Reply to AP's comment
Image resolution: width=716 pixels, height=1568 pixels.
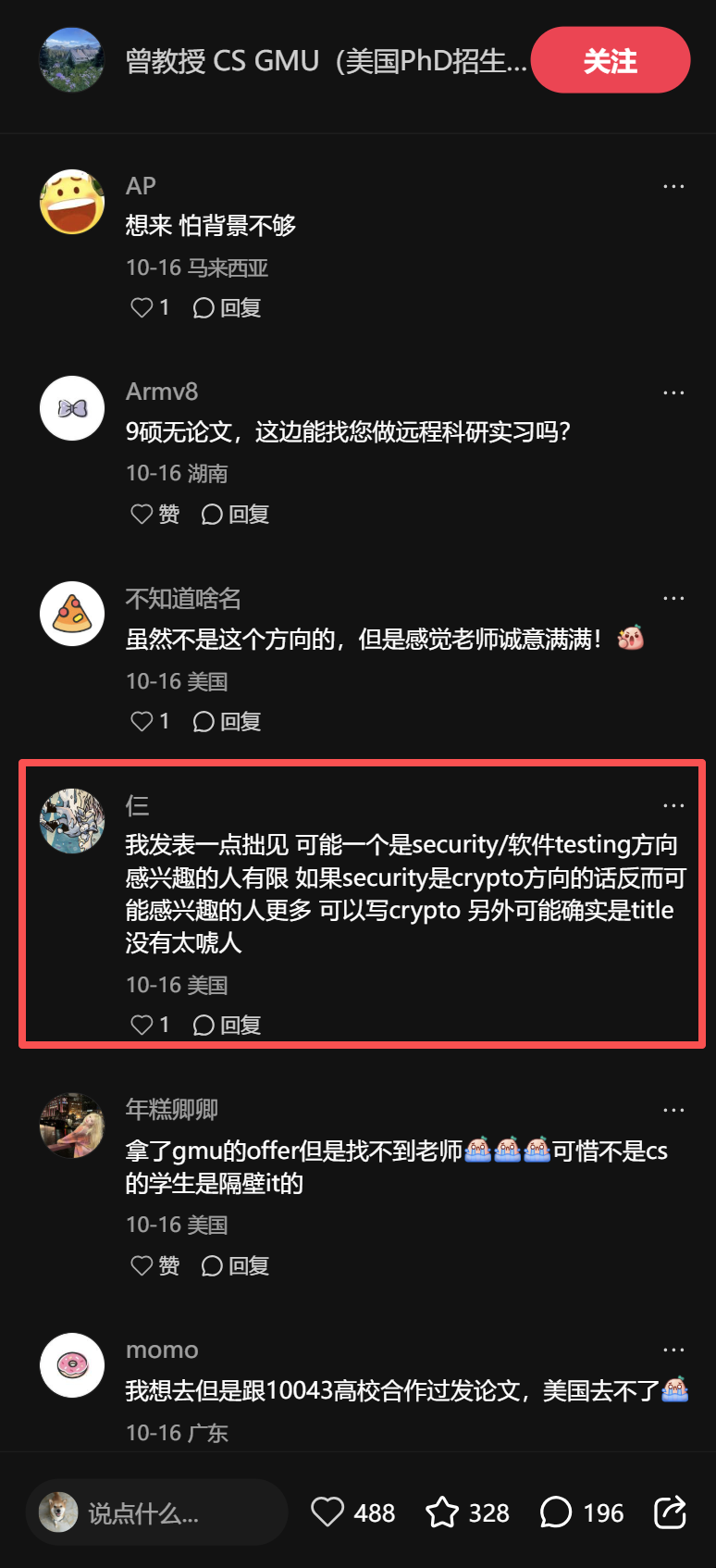(228, 307)
